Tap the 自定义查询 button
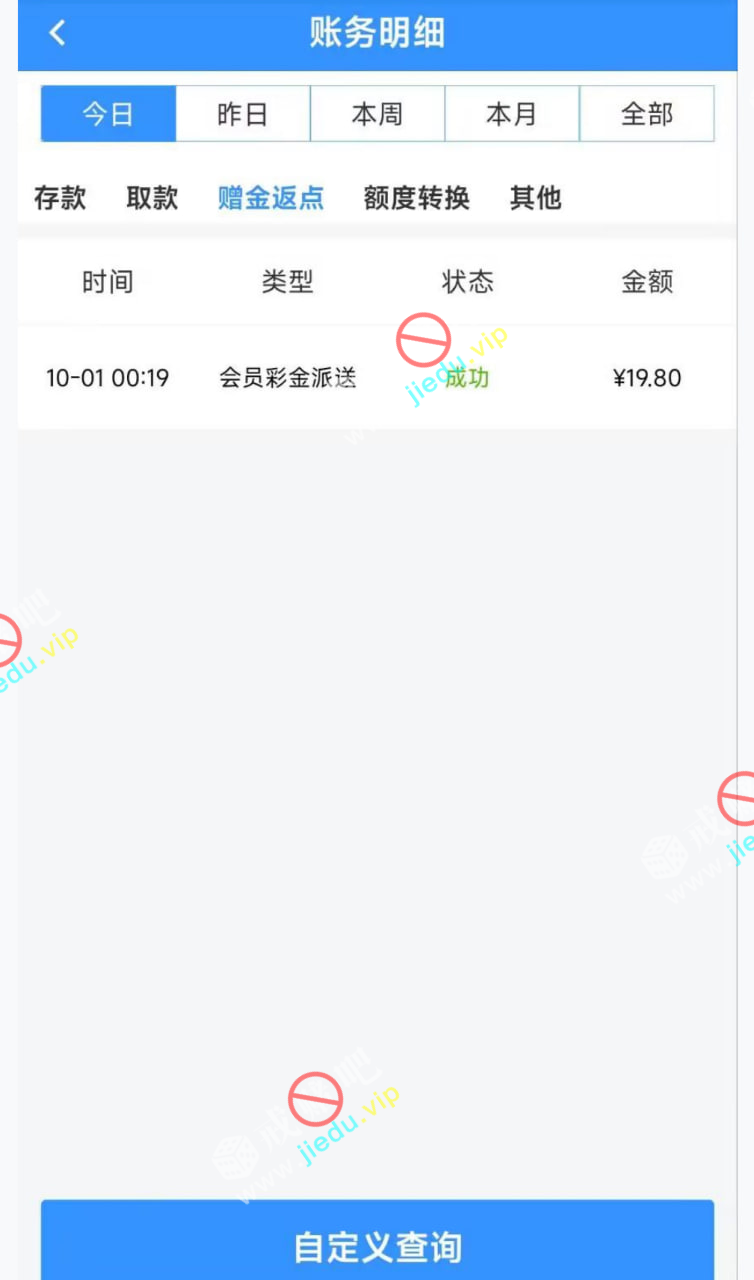Viewport: 754px width, 1280px height. [377, 1246]
